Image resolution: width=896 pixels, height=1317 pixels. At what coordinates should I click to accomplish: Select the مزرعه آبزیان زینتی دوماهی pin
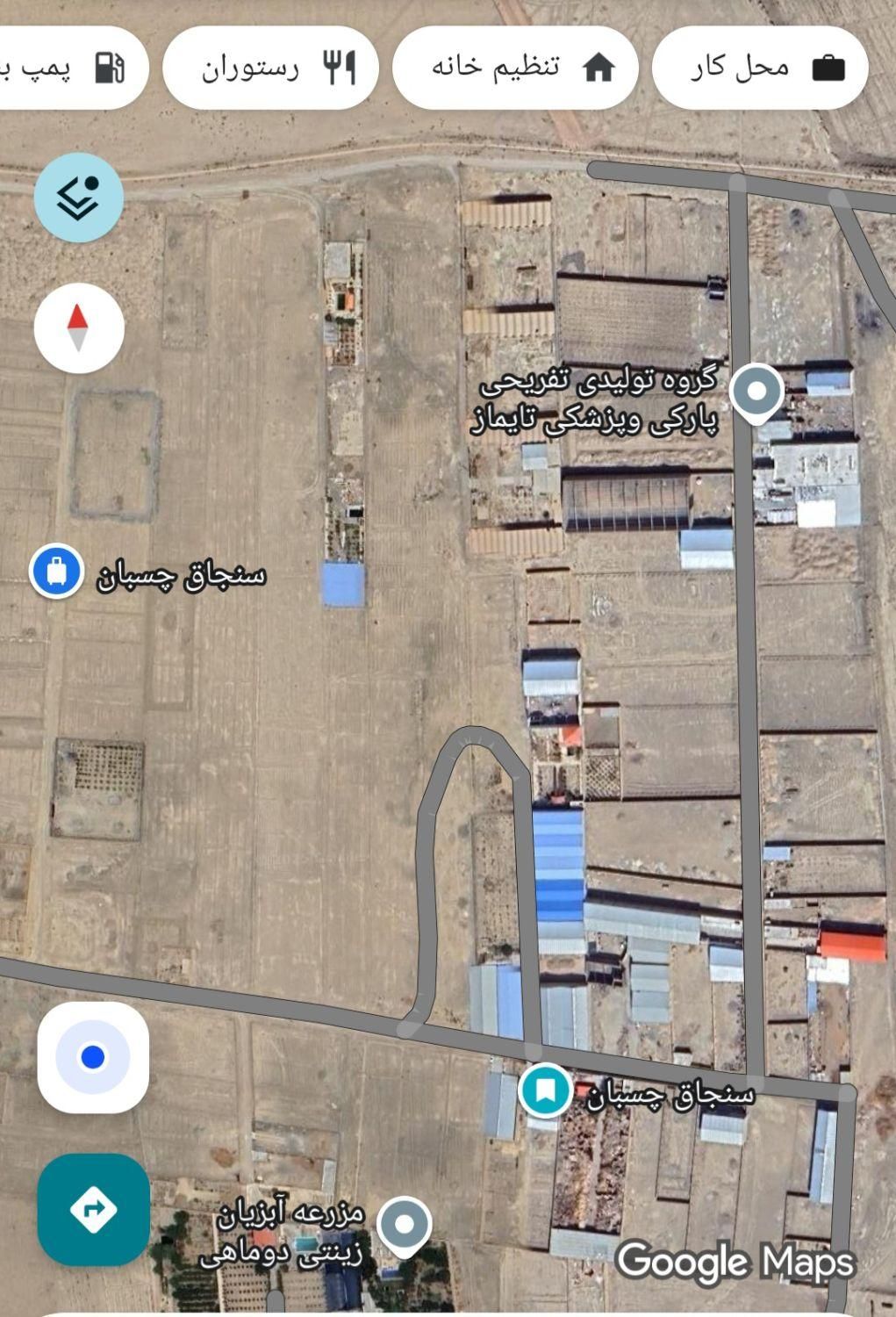point(404,1222)
